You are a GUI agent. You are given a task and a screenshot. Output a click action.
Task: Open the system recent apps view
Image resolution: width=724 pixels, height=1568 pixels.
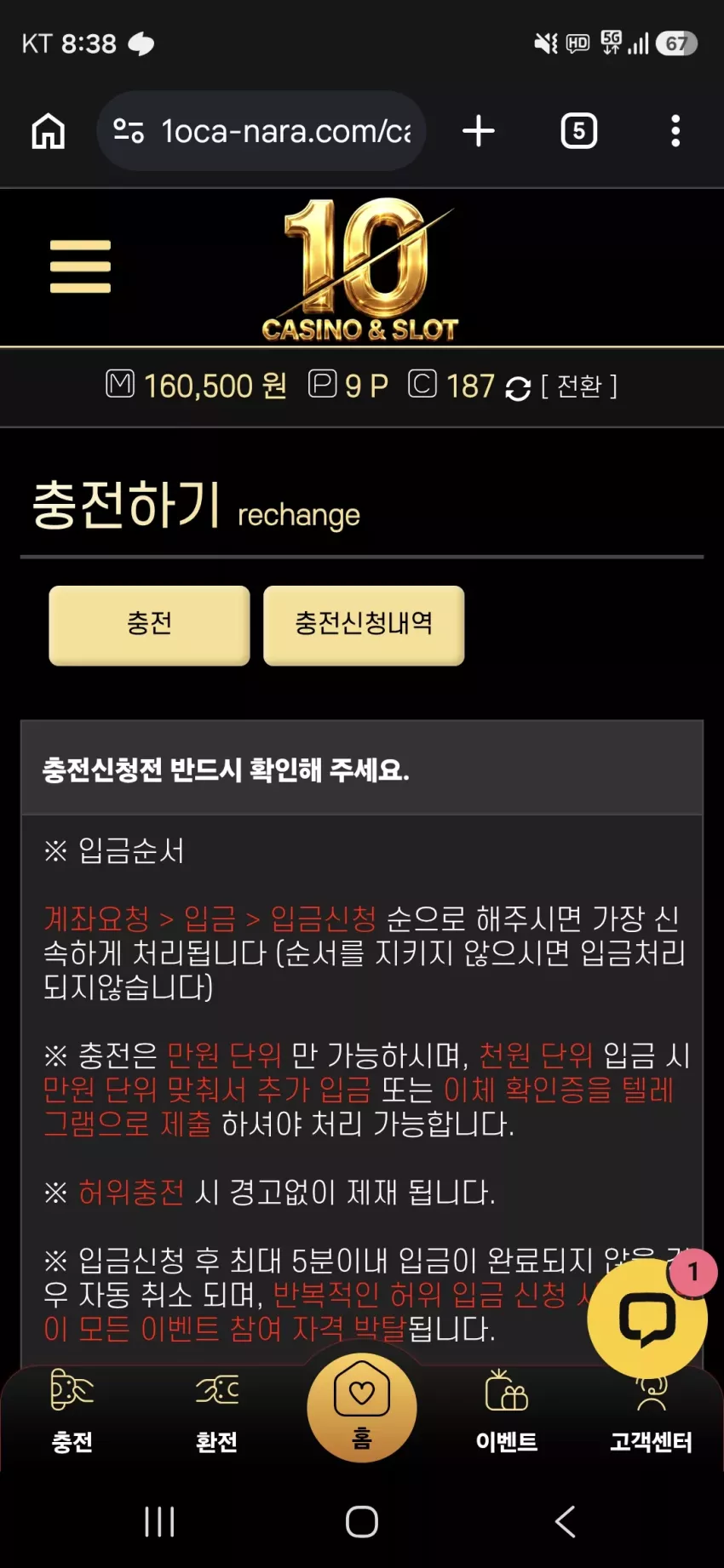pos(159,1521)
